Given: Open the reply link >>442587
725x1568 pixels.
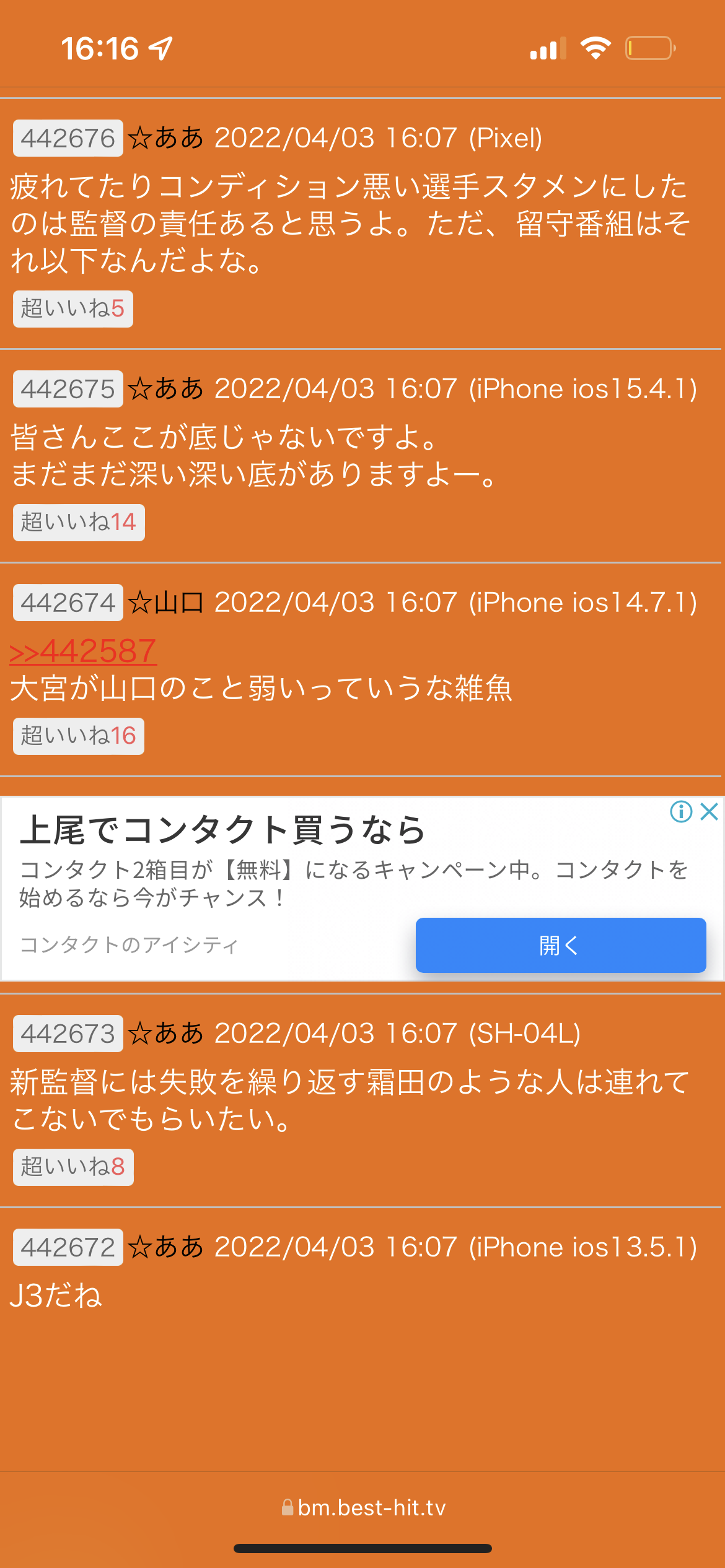Looking at the screenshot, I should (83, 651).
